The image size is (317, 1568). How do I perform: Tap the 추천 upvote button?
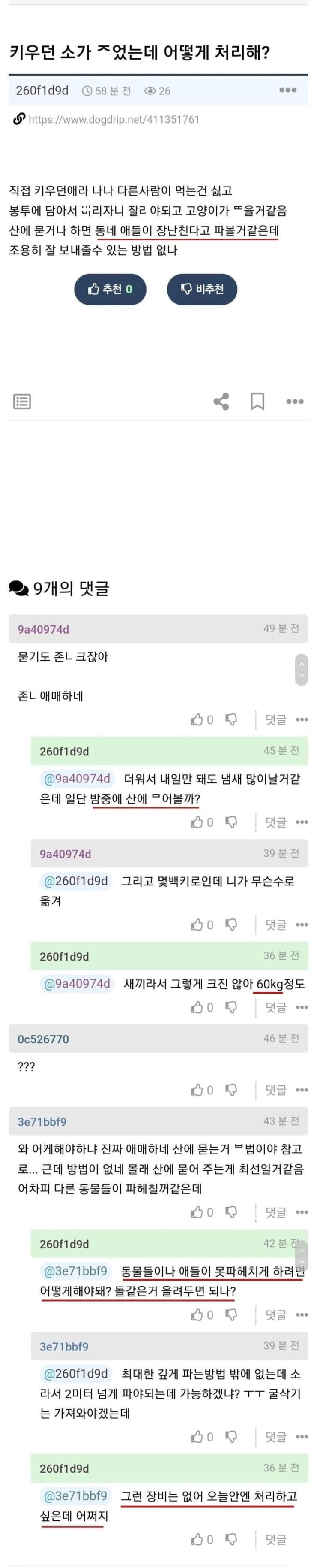(111, 289)
